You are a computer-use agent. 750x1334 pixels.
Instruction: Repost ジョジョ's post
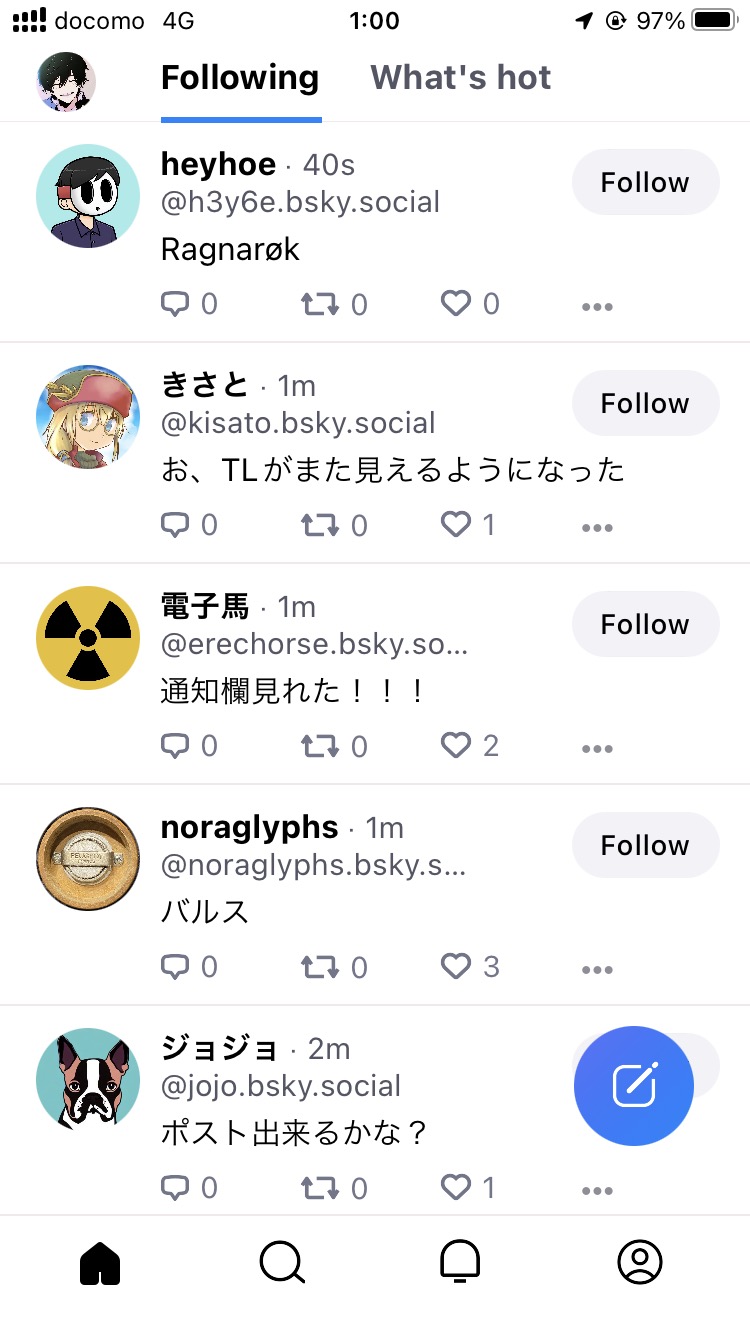coord(321,1187)
